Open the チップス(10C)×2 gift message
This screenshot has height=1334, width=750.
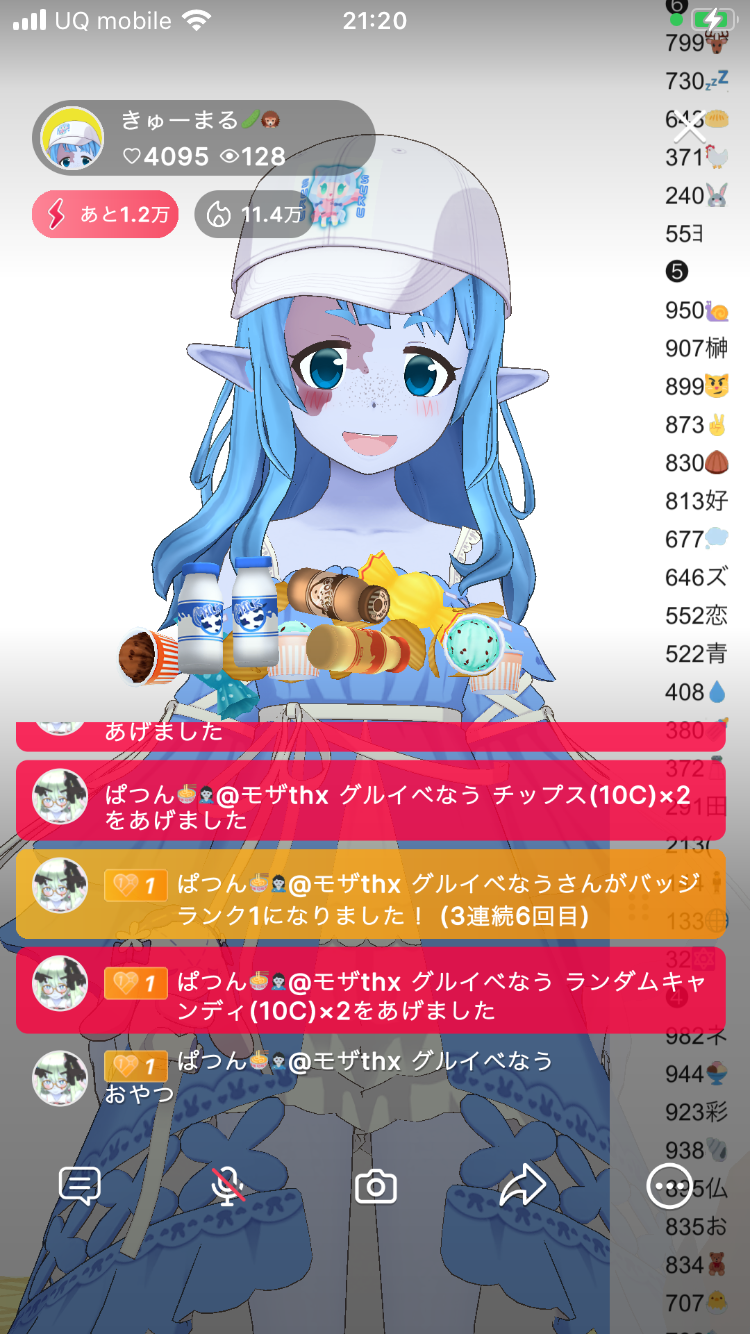click(370, 806)
